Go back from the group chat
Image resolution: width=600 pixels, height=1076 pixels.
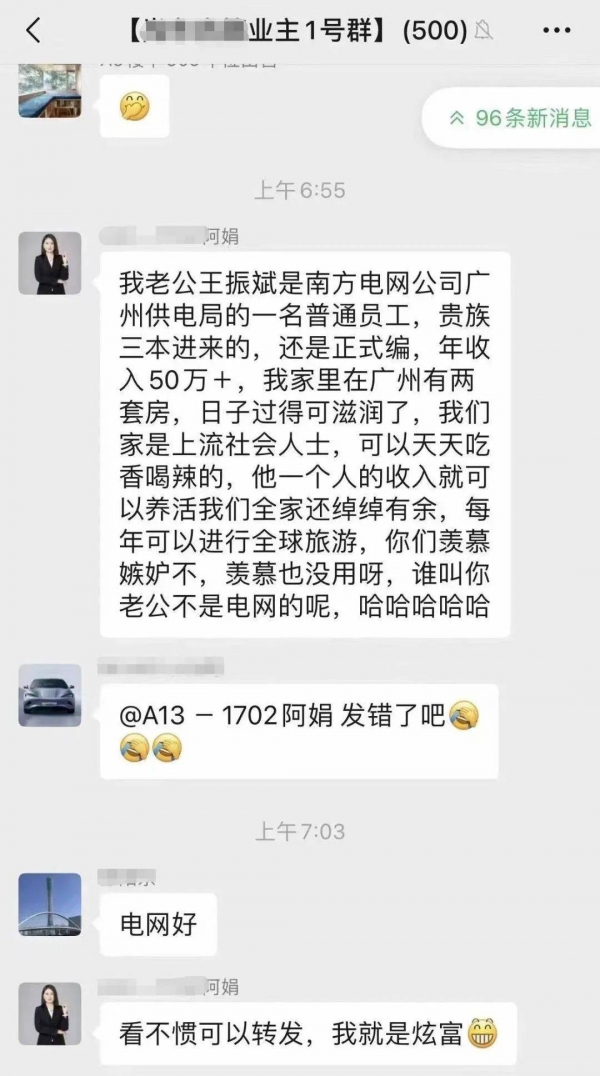tap(33, 31)
